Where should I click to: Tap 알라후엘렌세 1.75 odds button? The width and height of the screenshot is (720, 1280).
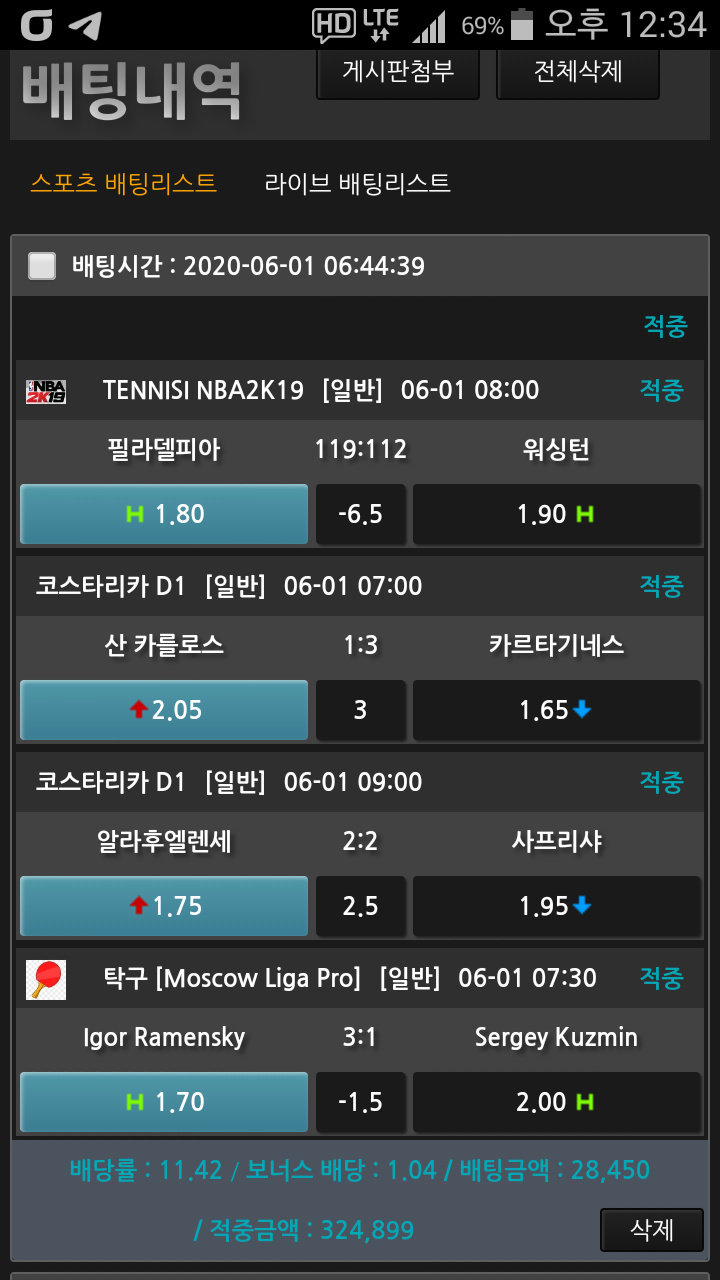coord(164,906)
